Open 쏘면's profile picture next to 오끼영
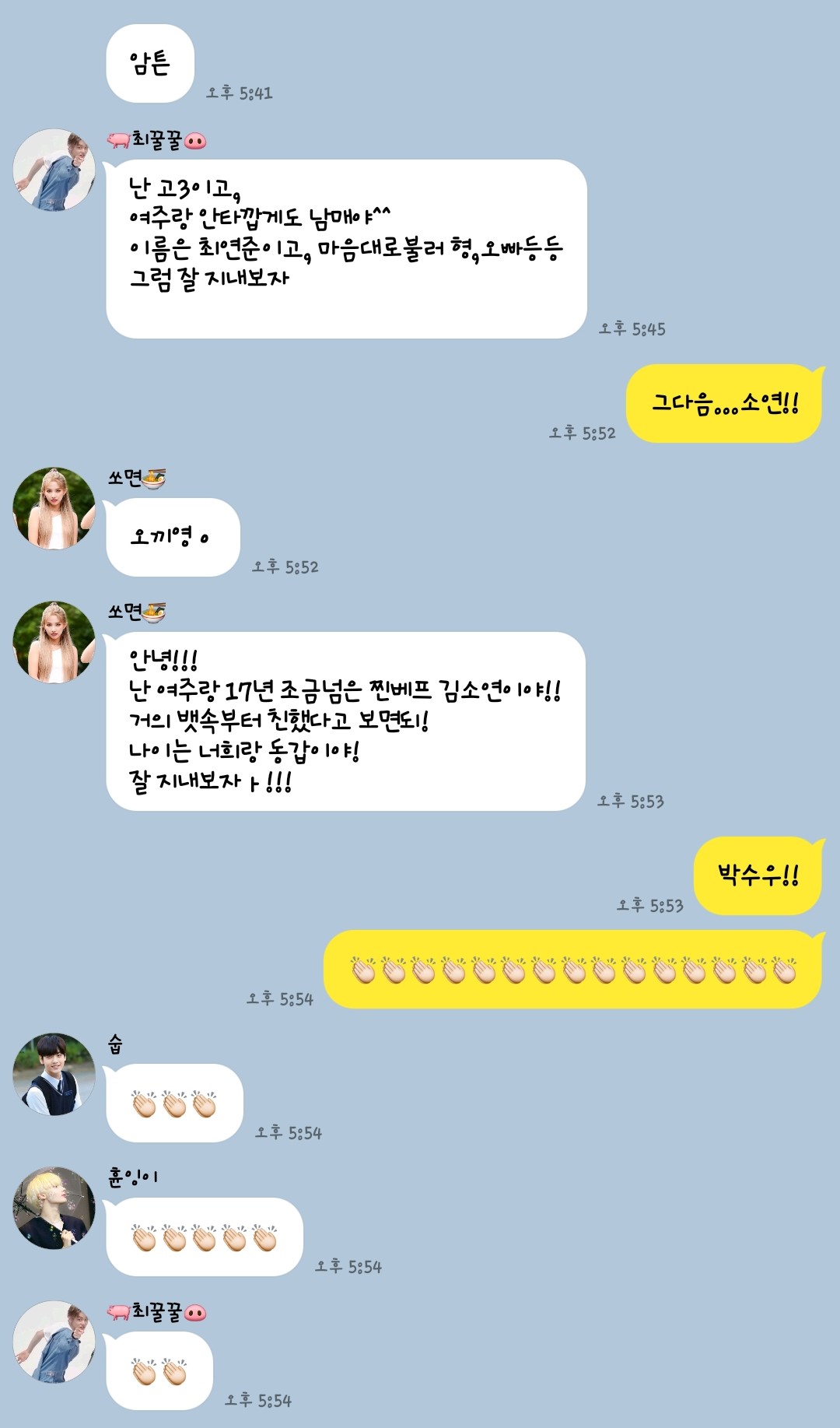This screenshot has height=1428, width=840. 54,508
